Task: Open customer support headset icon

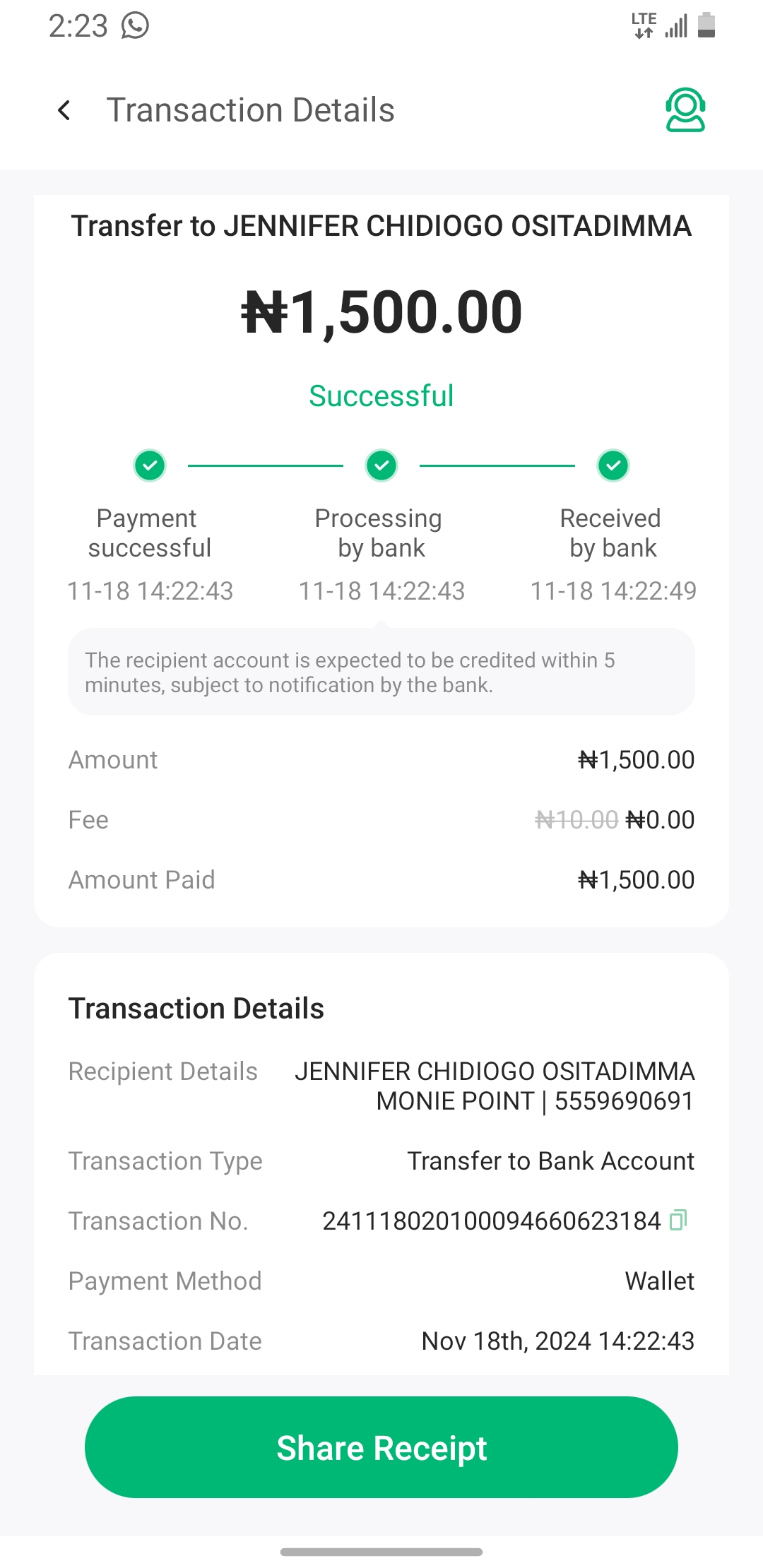Action: [685, 110]
